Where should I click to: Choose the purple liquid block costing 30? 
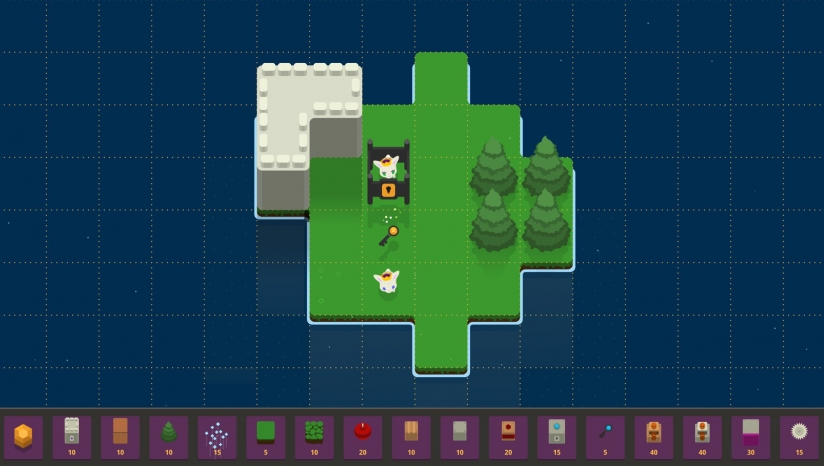[751, 437]
